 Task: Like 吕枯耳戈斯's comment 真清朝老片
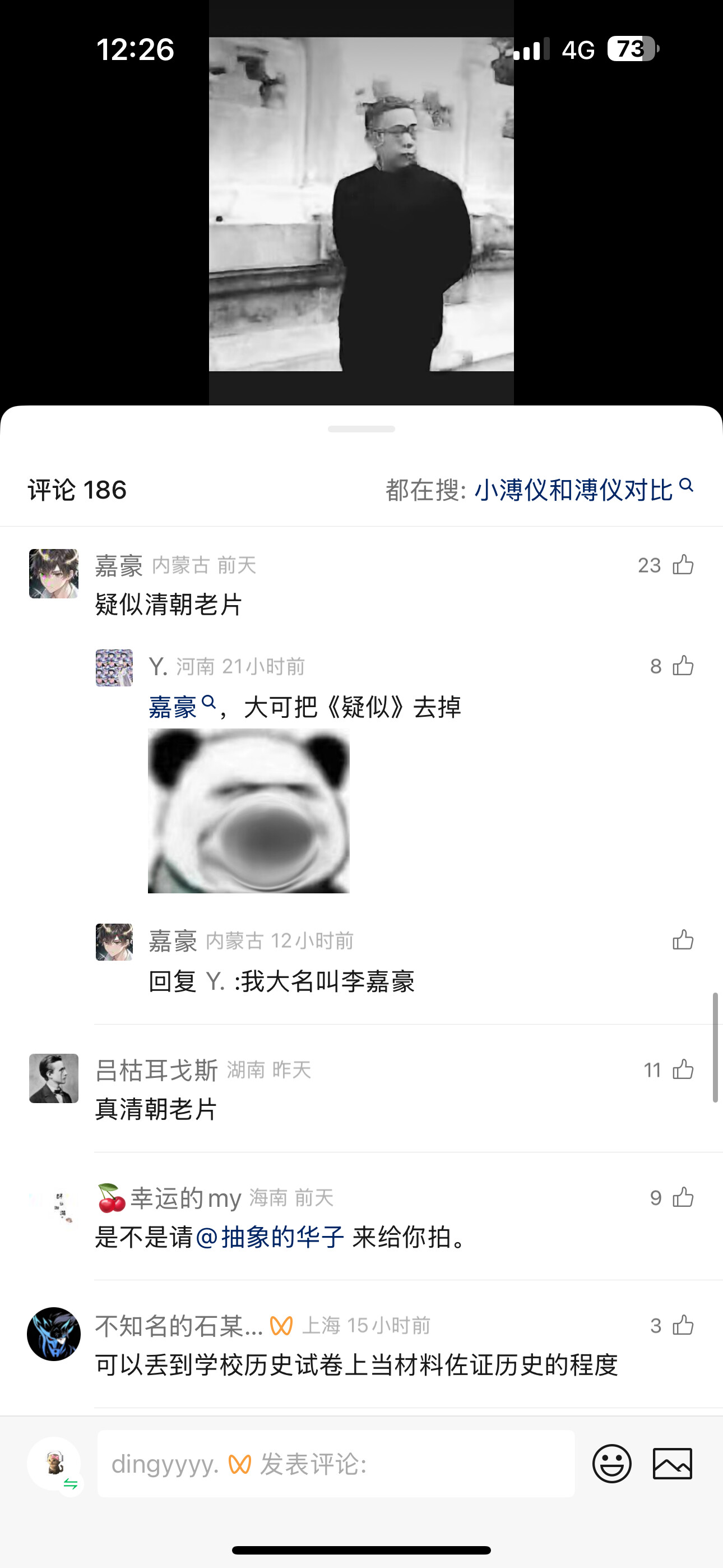click(683, 1069)
